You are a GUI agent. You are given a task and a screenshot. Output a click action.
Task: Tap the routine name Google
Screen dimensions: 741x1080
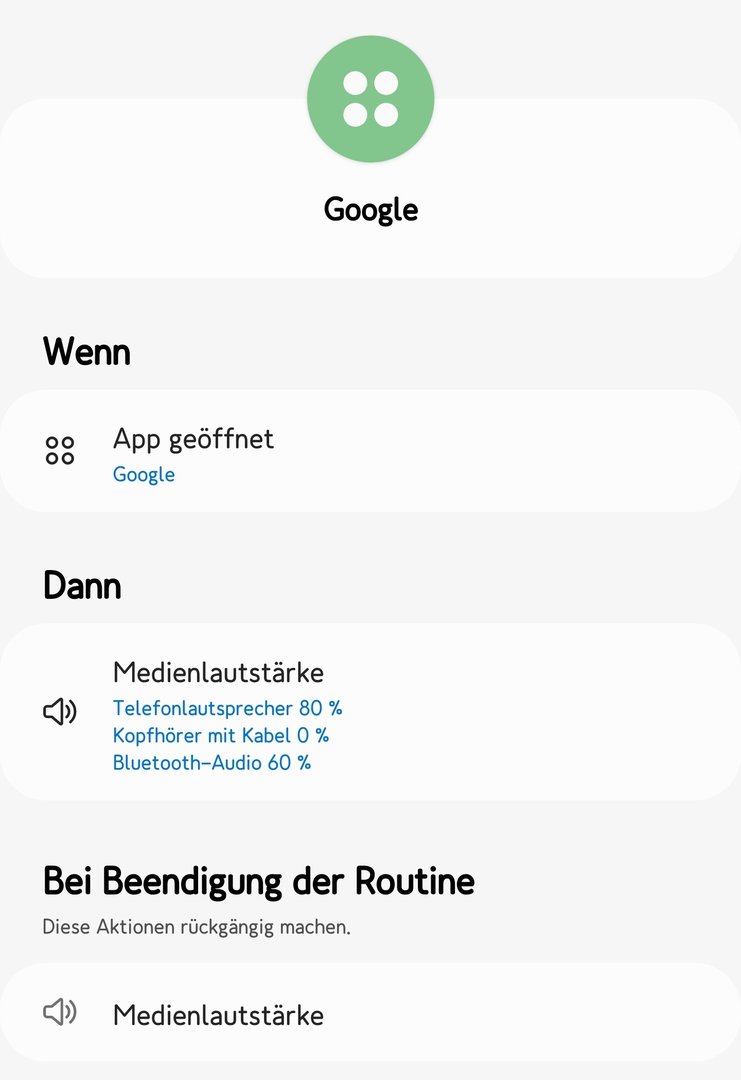(370, 210)
